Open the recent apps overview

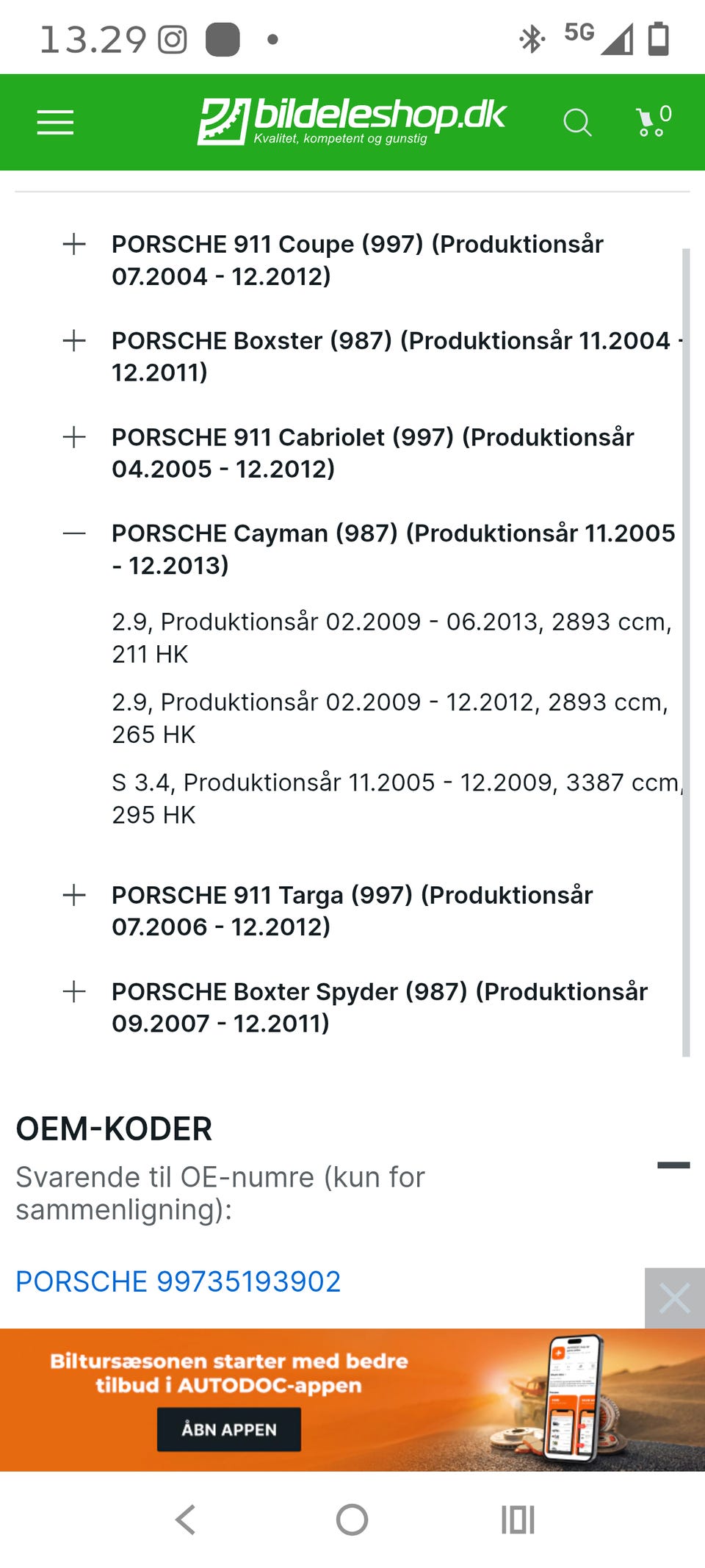pos(518,1520)
